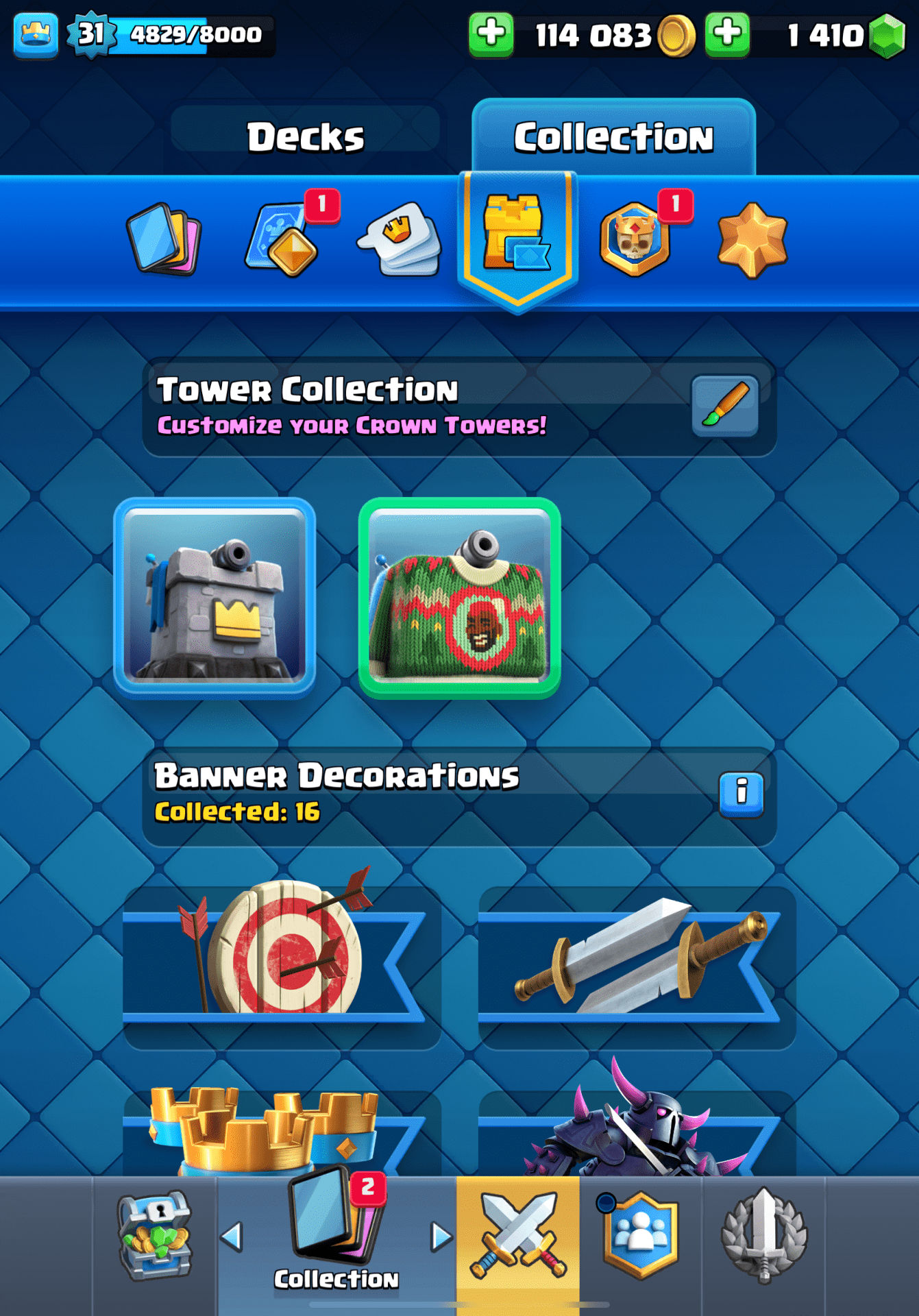Screen dimensions: 919x1316
Task: Open the gold star sub-tab
Action: click(752, 240)
